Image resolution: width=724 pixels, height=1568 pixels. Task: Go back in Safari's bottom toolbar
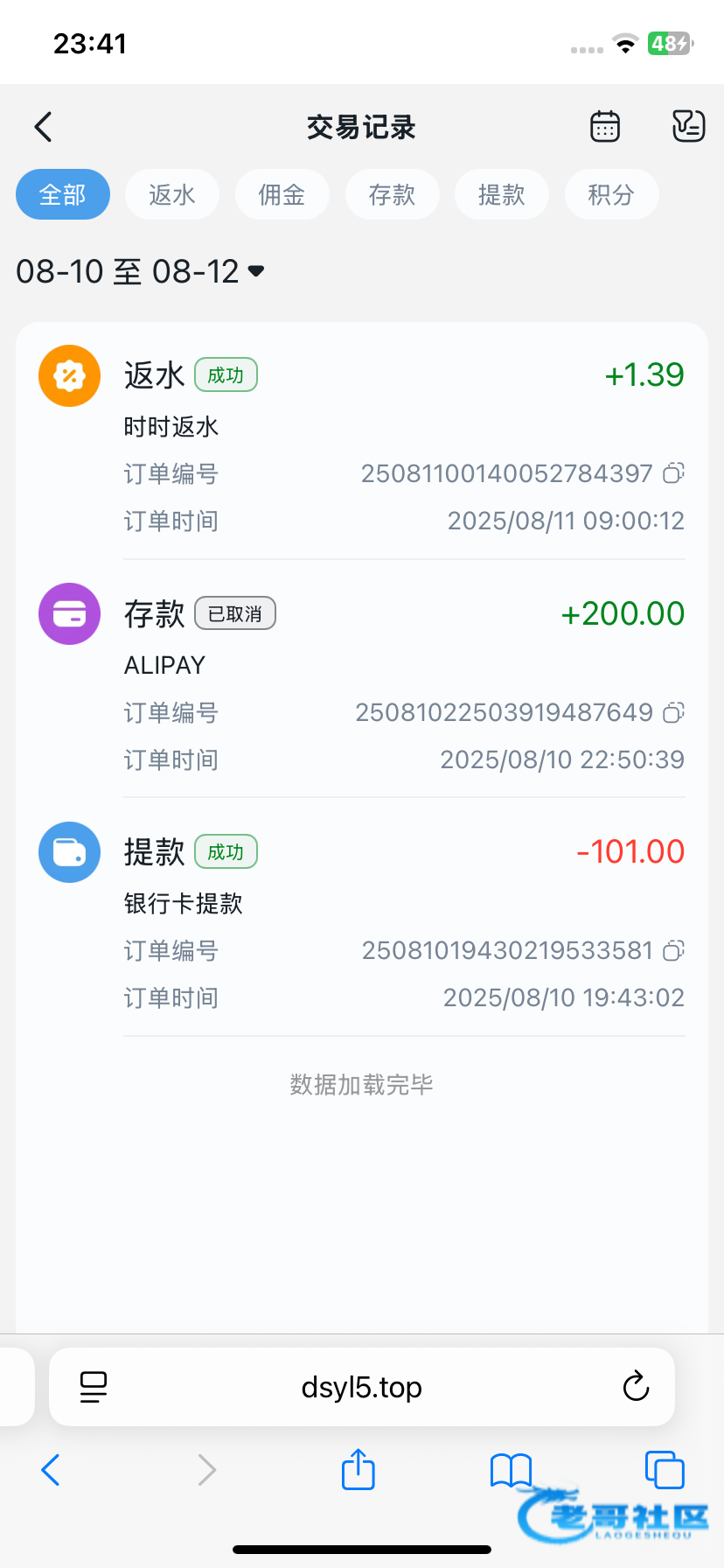click(x=51, y=1470)
